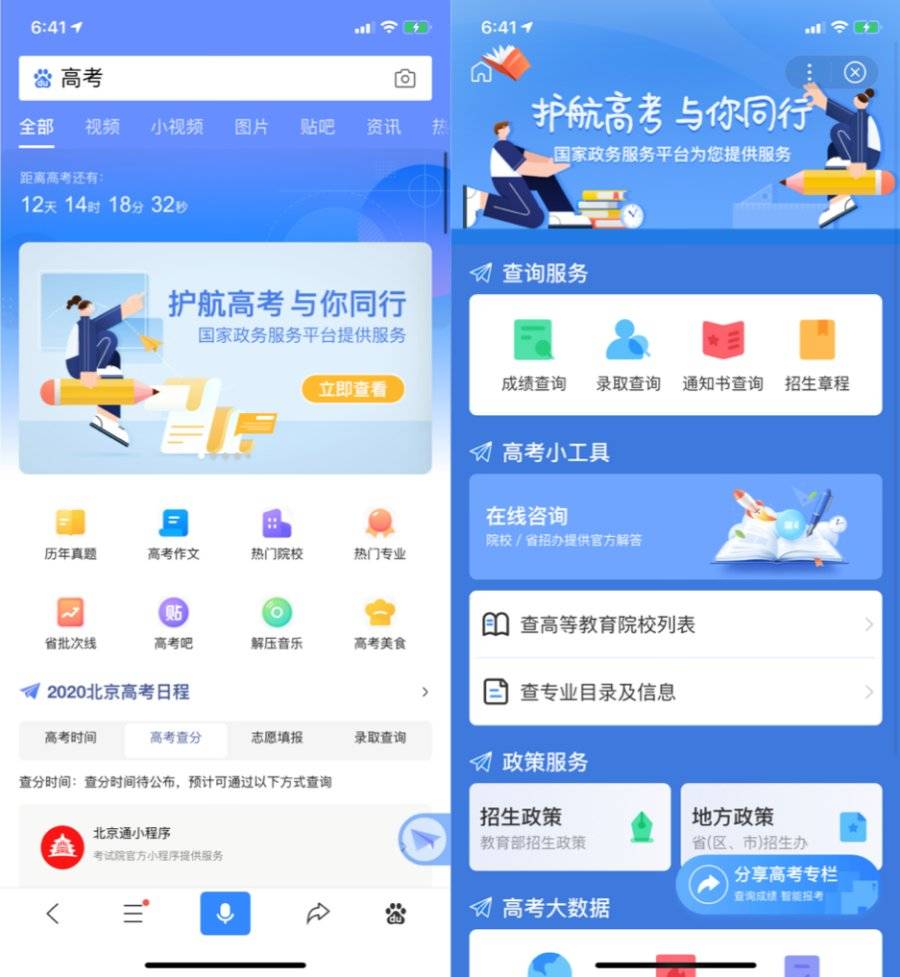The width and height of the screenshot is (900, 977).
Task: Open 查高等教育院校列表
Action: [x=676, y=624]
